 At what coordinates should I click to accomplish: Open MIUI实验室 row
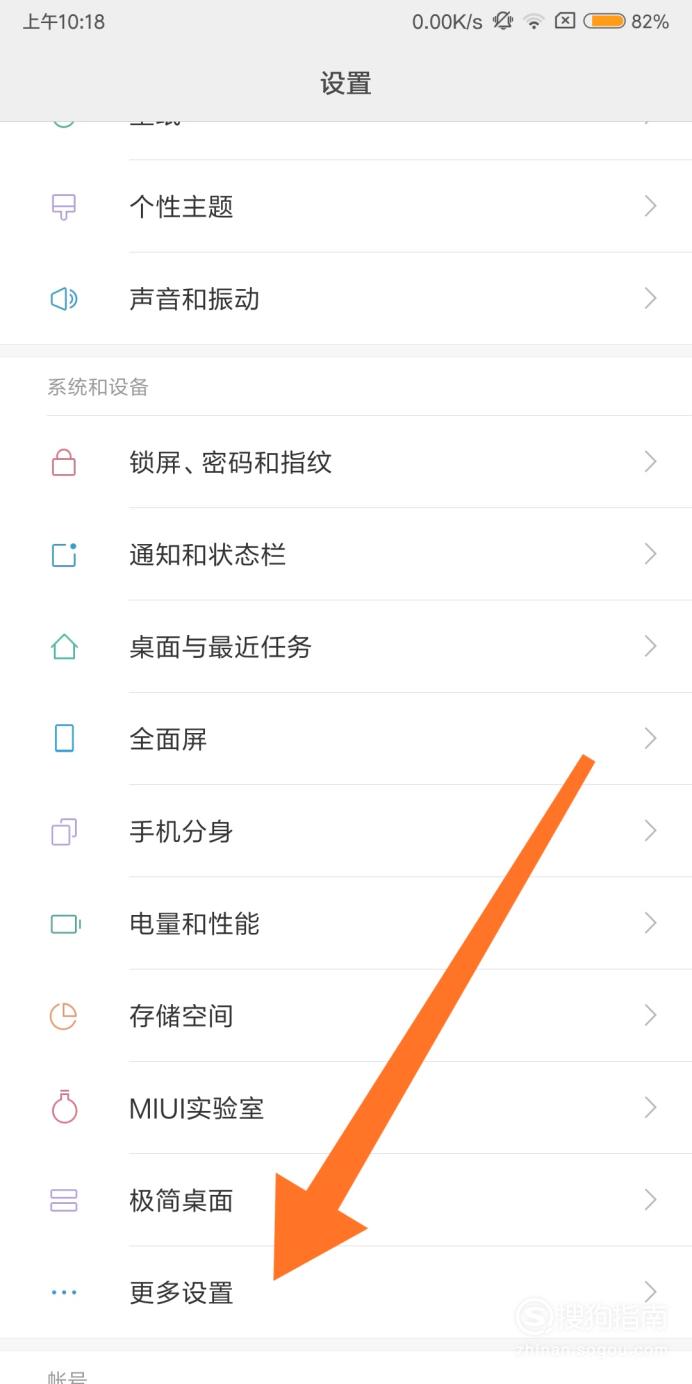(346, 1107)
